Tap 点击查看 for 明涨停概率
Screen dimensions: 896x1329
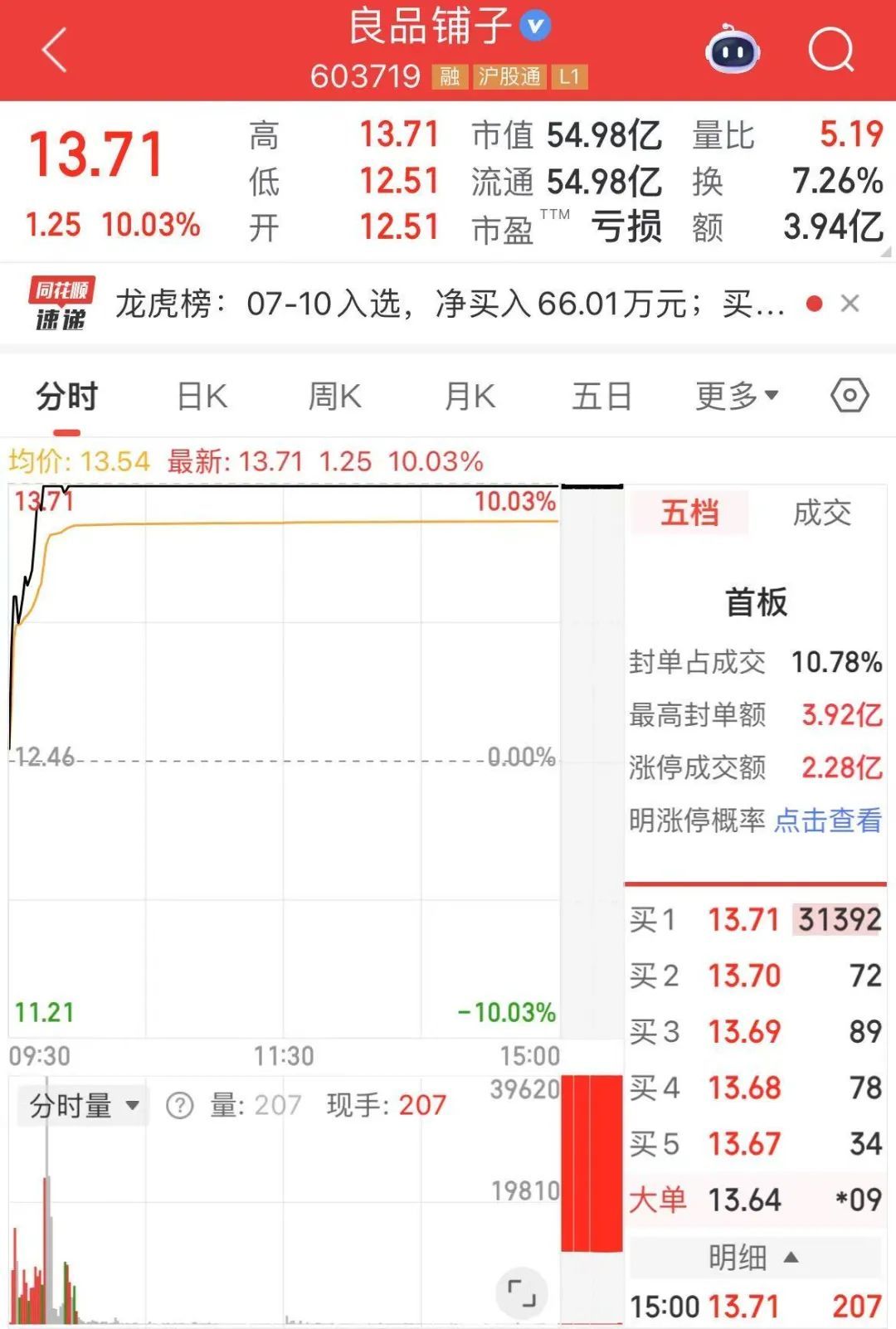coord(827,820)
